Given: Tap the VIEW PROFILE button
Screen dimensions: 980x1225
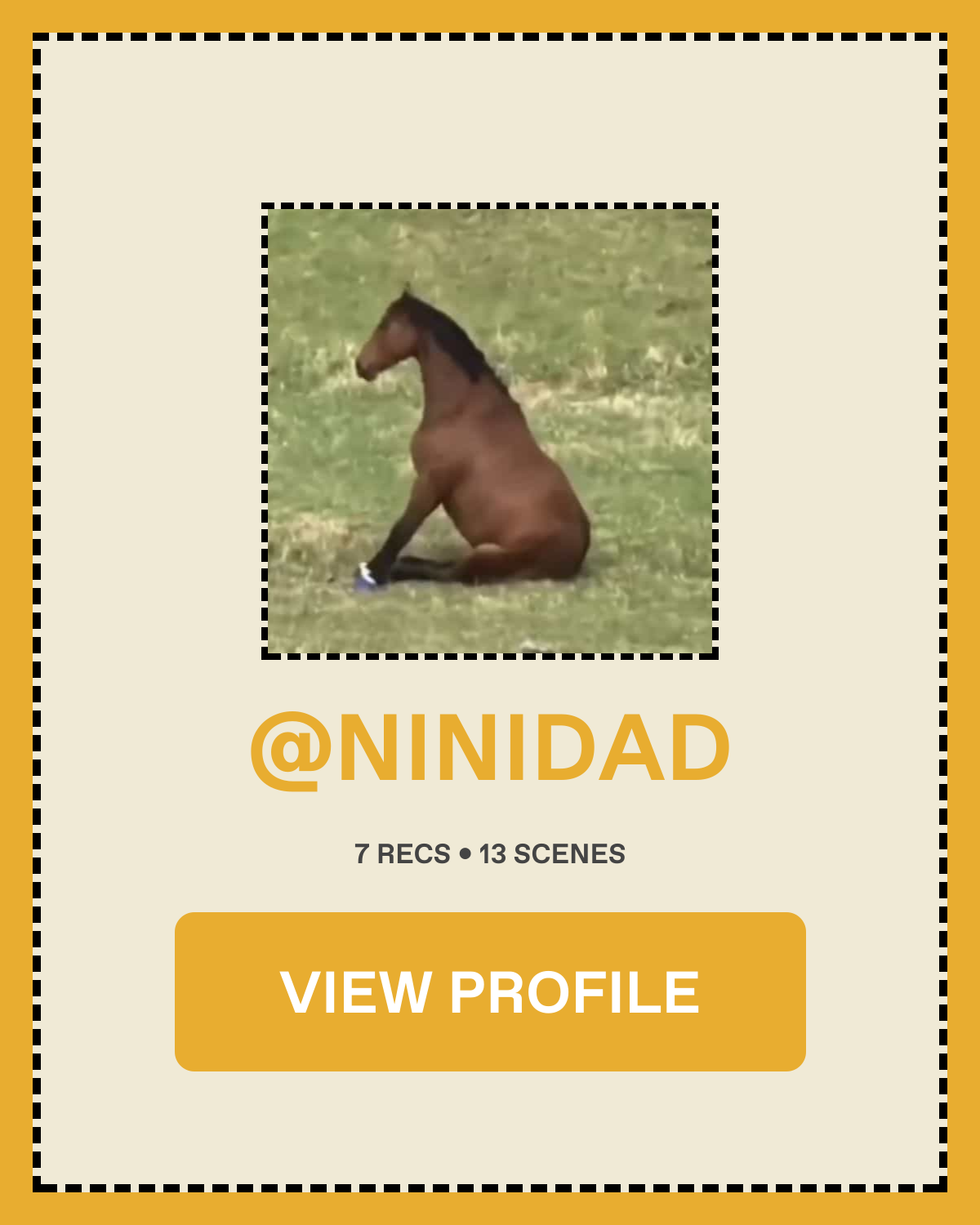Looking at the screenshot, I should click(490, 991).
